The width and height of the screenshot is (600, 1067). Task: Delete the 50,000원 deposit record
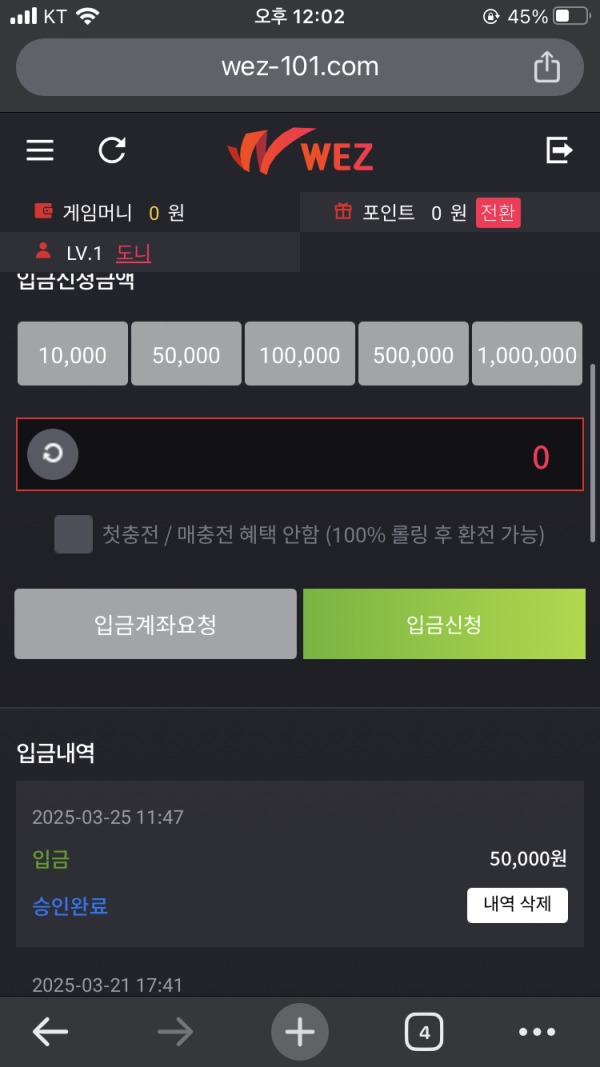coord(517,905)
